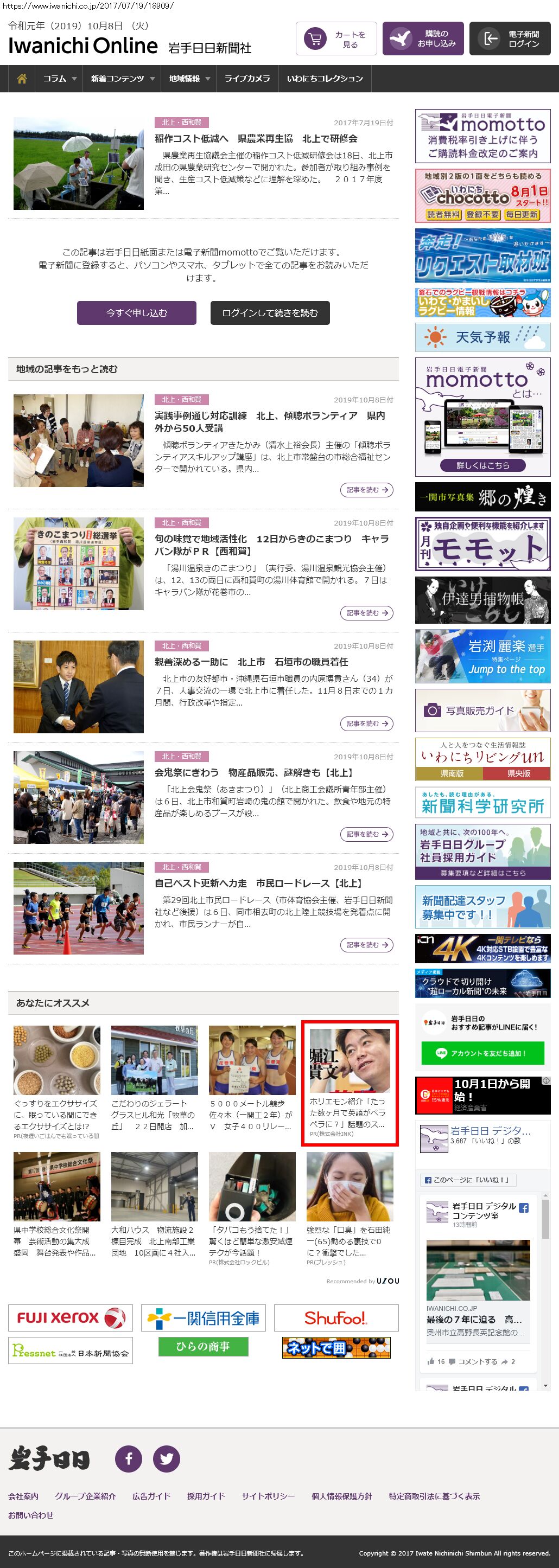559x1568 pixels.
Task: Read the 傾聴ボランティア article via 記事を読む
Action: 366,490
